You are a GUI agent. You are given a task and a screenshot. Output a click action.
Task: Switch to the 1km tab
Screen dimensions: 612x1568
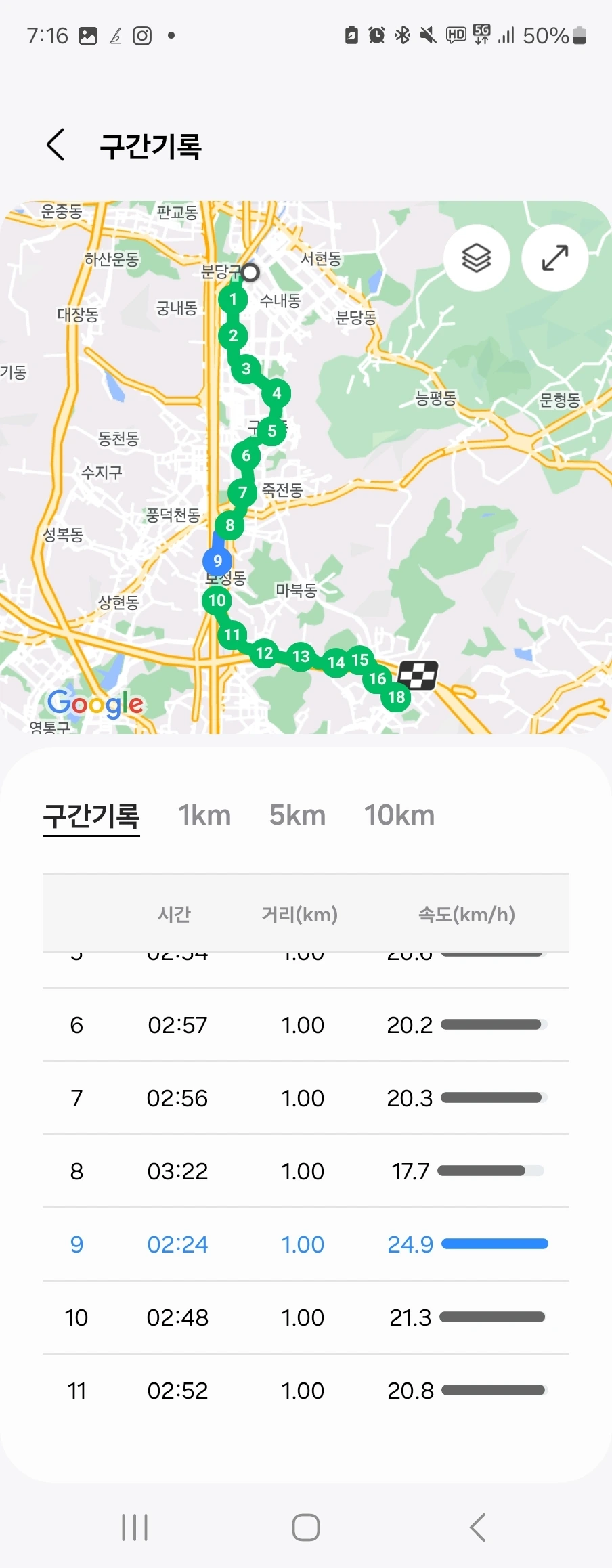(x=204, y=816)
